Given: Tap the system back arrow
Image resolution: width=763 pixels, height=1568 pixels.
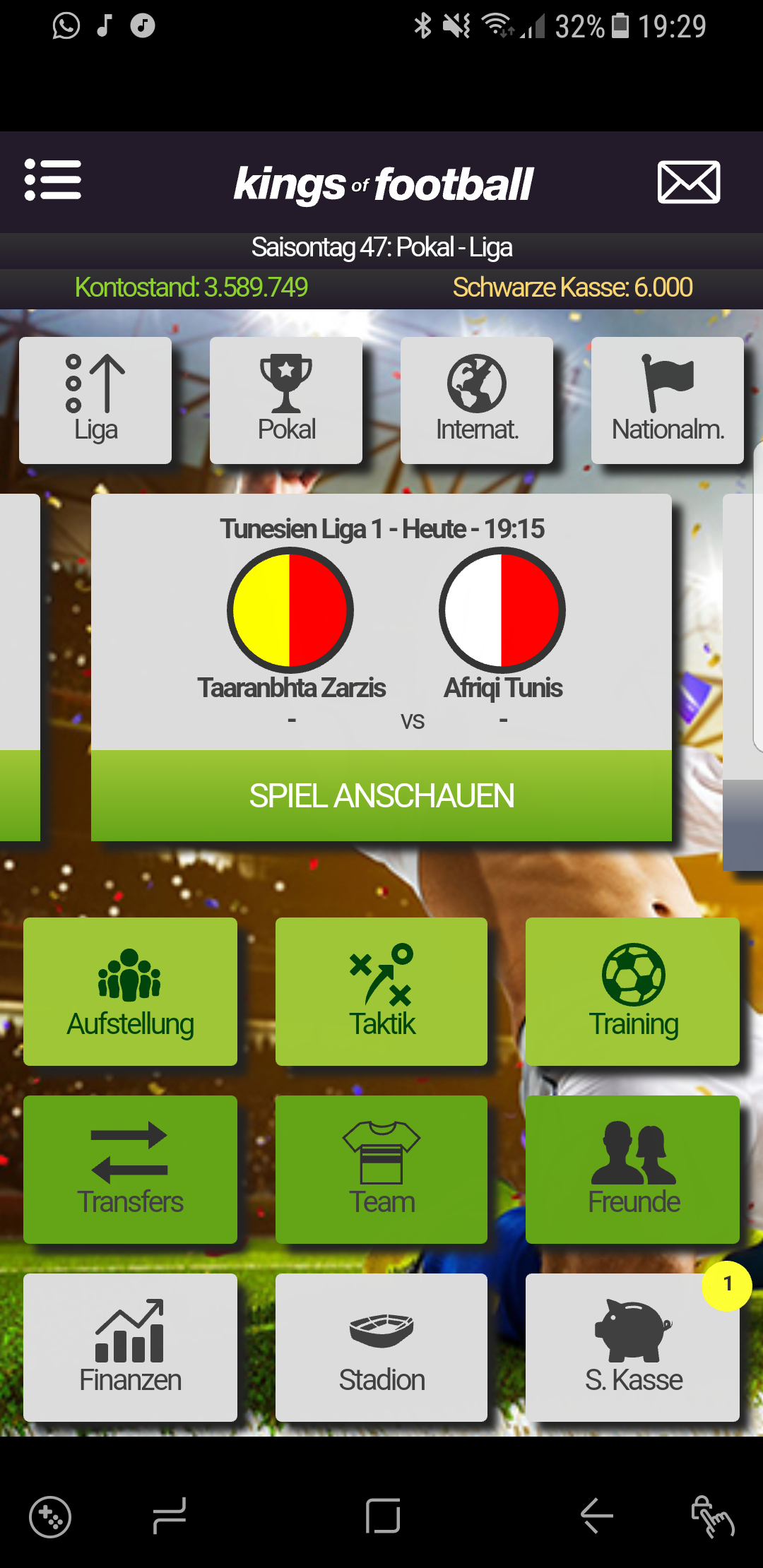Looking at the screenshot, I should 596,1516.
